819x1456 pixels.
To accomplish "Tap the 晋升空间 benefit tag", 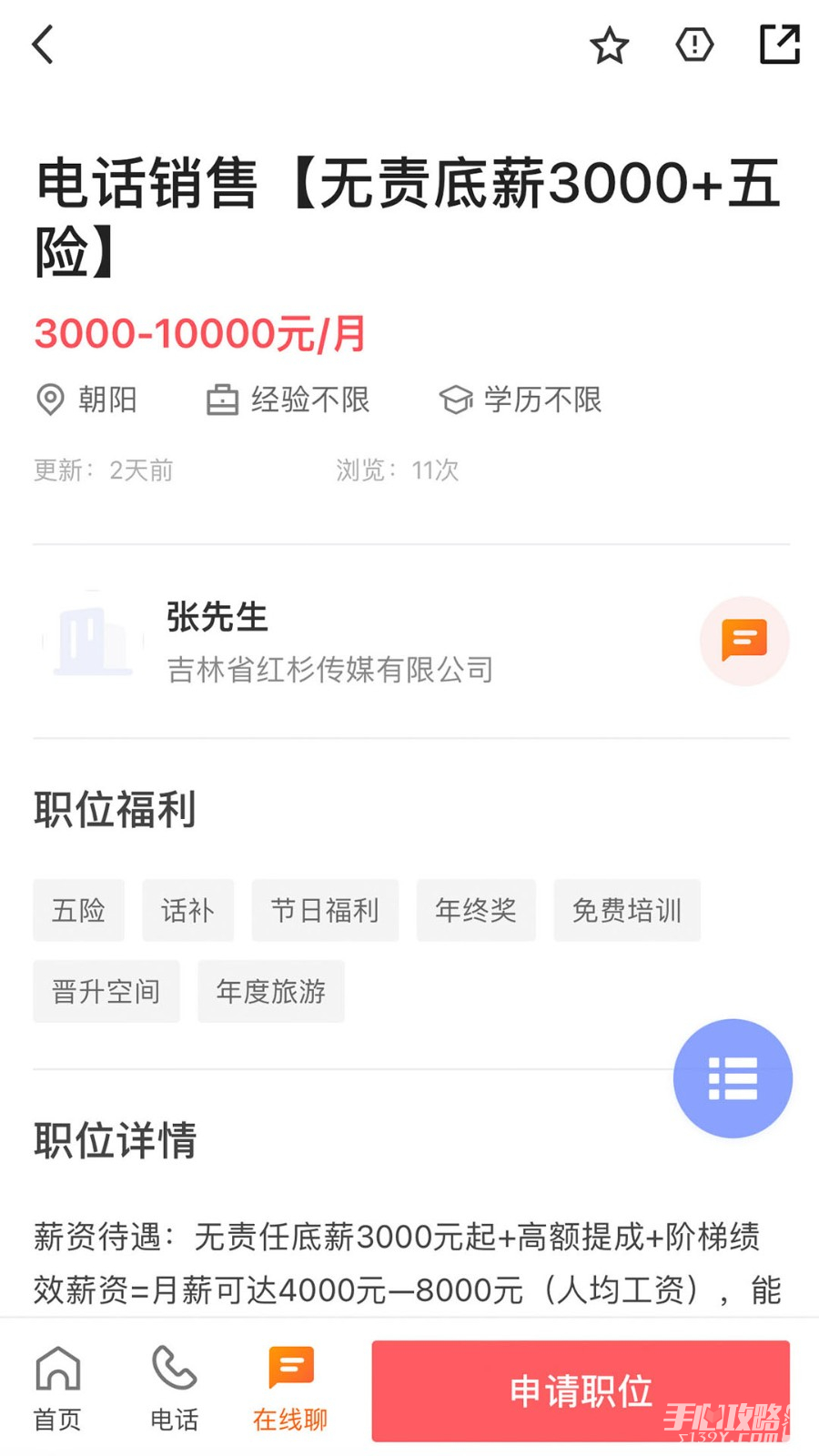I will [106, 991].
